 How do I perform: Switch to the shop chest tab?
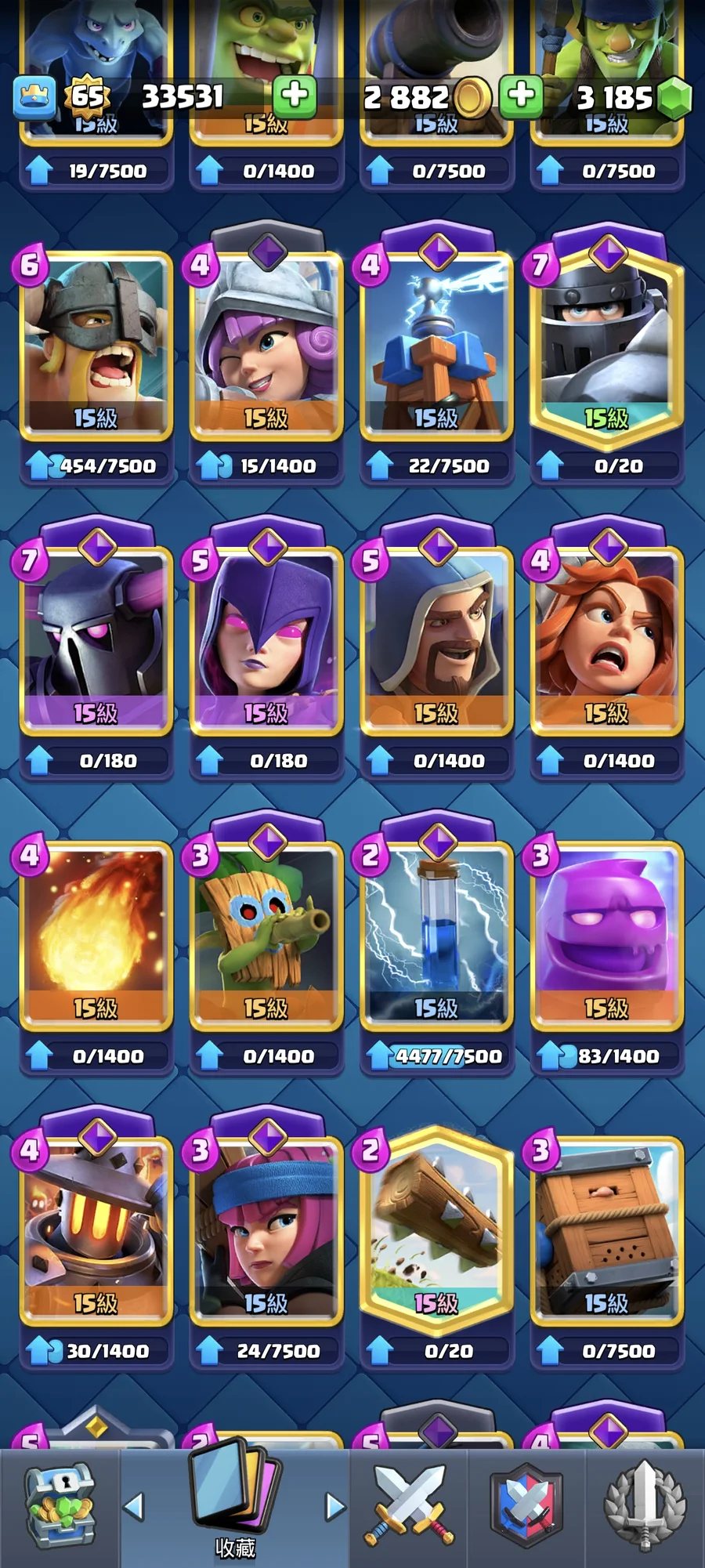point(60,1508)
